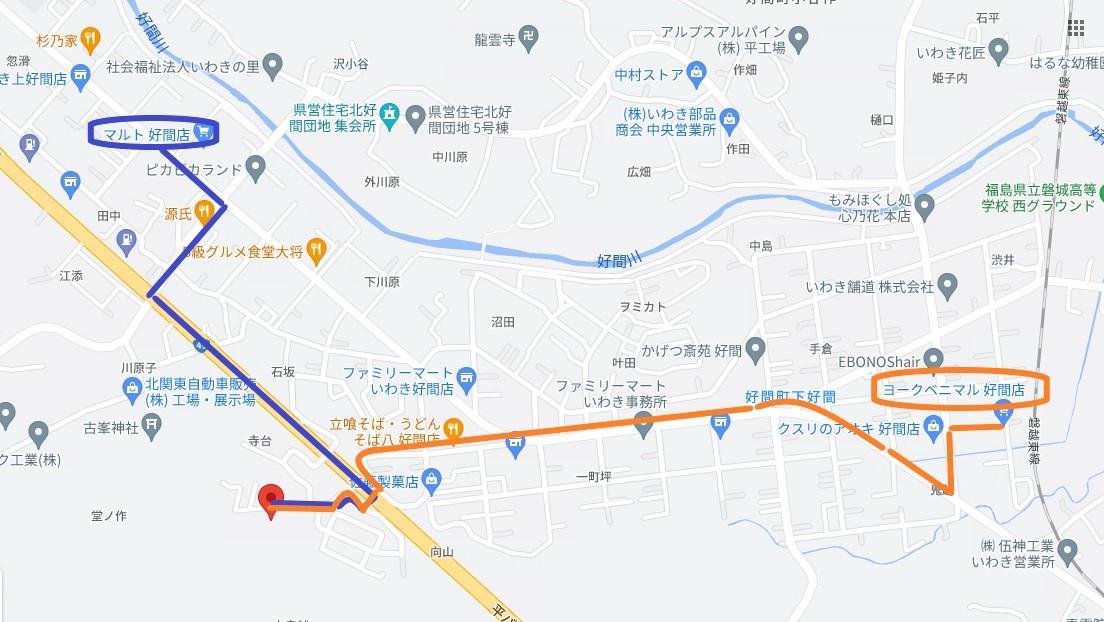Screen dimensions: 1104x622
Task: Select 古峯神社 shrine marker
Action: [x=152, y=428]
